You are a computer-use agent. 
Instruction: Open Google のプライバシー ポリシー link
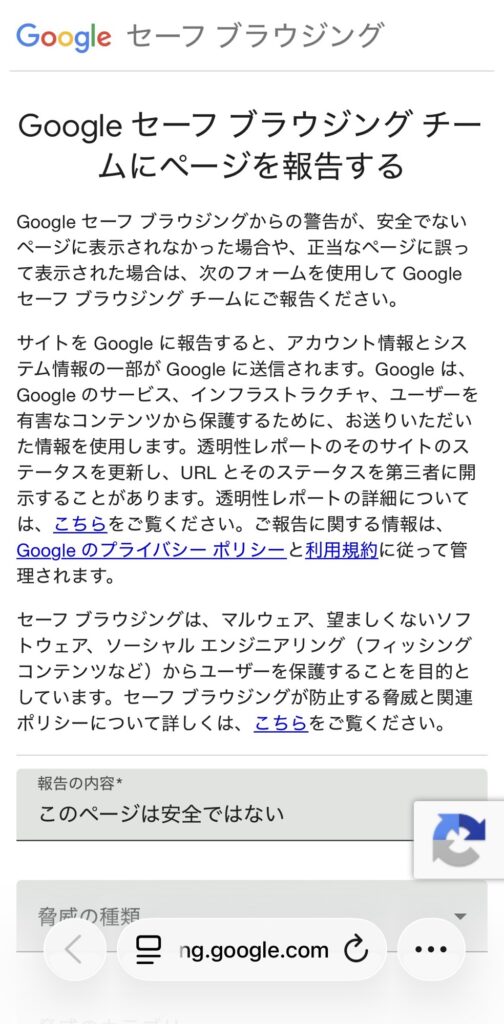coord(151,550)
